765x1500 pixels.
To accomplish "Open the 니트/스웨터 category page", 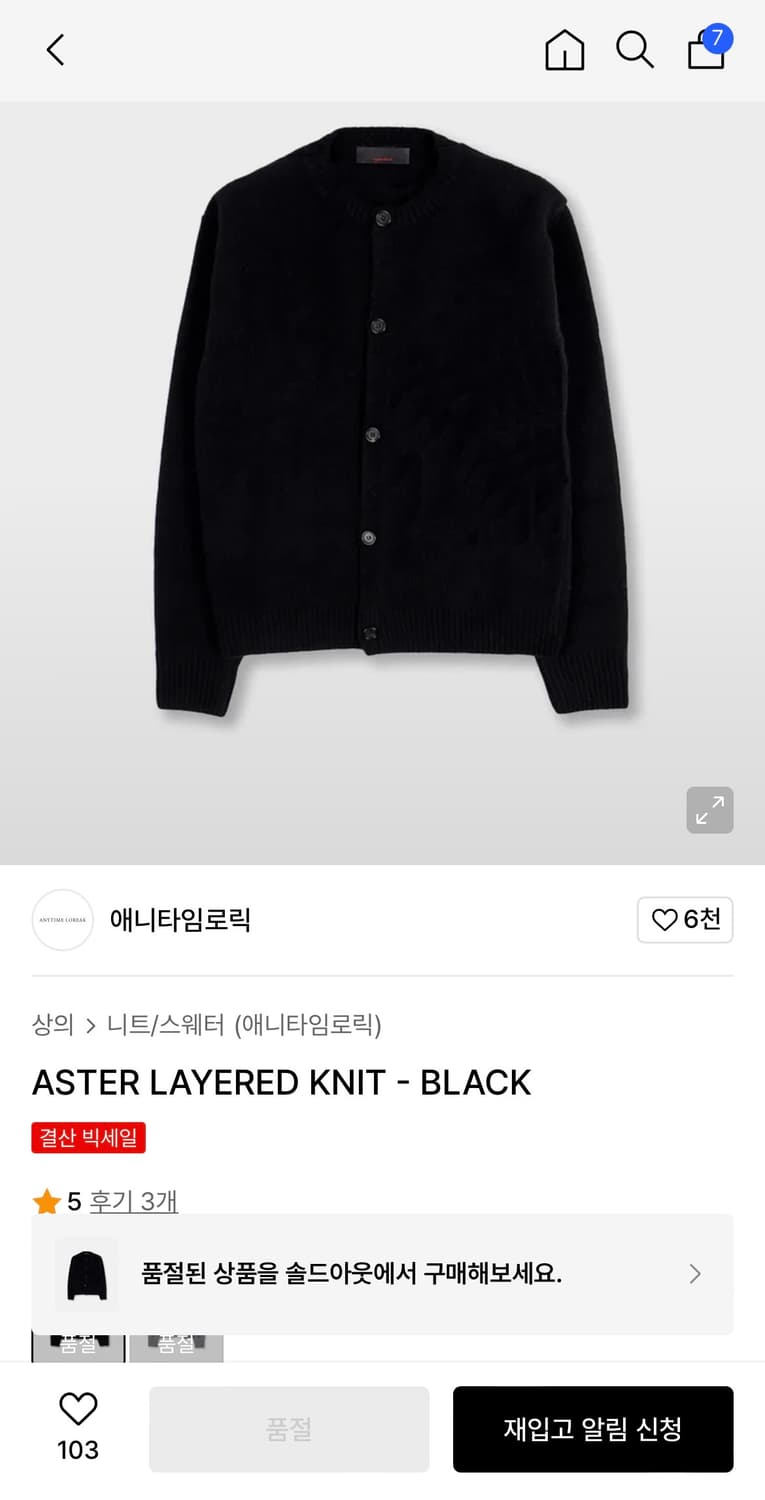I will [x=160, y=1025].
